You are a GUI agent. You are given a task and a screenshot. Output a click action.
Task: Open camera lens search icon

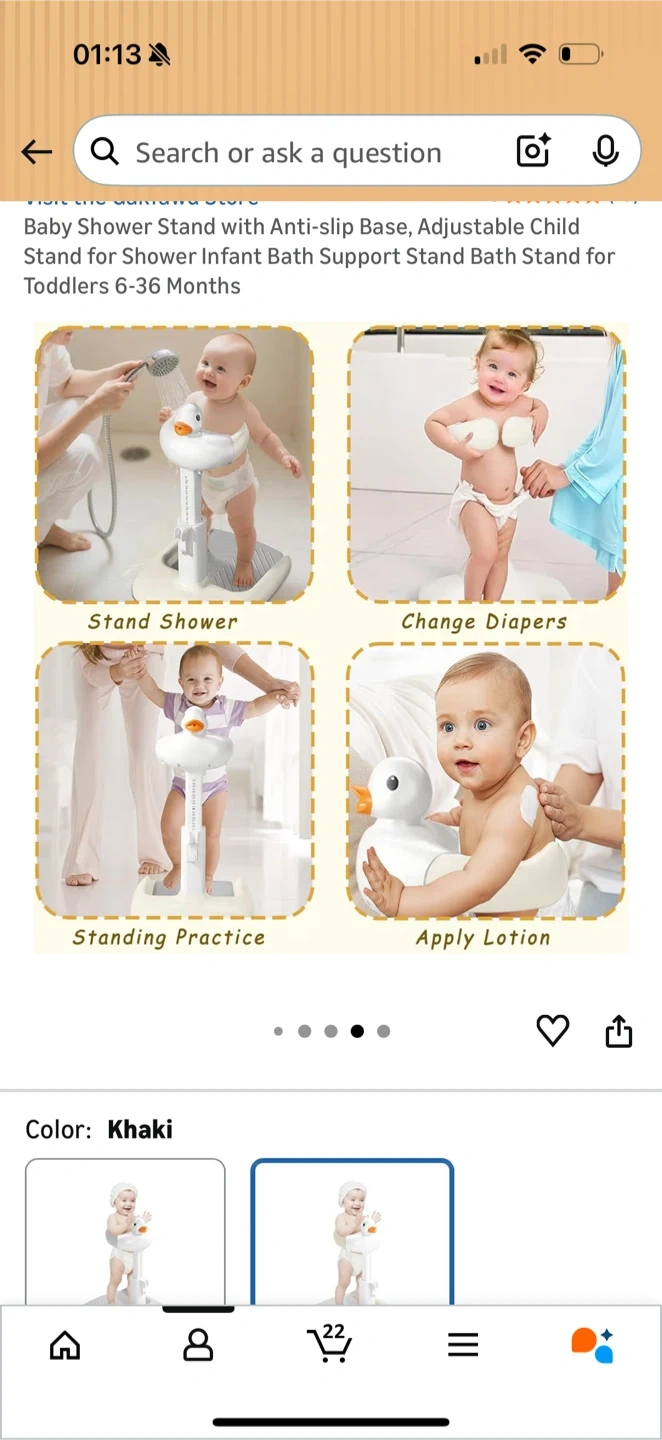[534, 151]
